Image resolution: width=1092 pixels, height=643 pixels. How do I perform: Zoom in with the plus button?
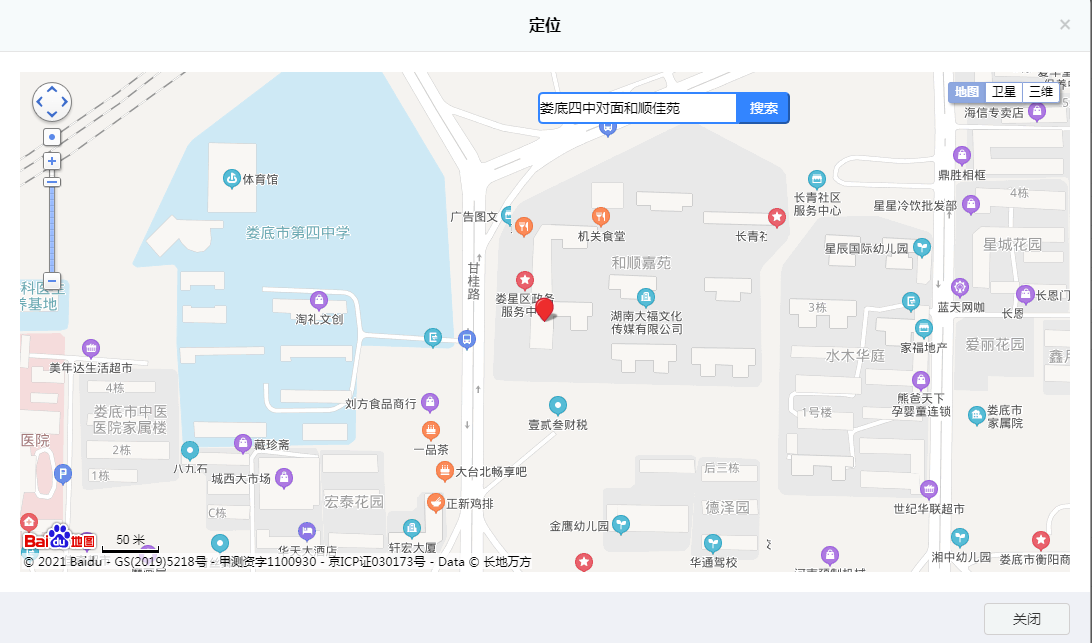click(x=52, y=161)
